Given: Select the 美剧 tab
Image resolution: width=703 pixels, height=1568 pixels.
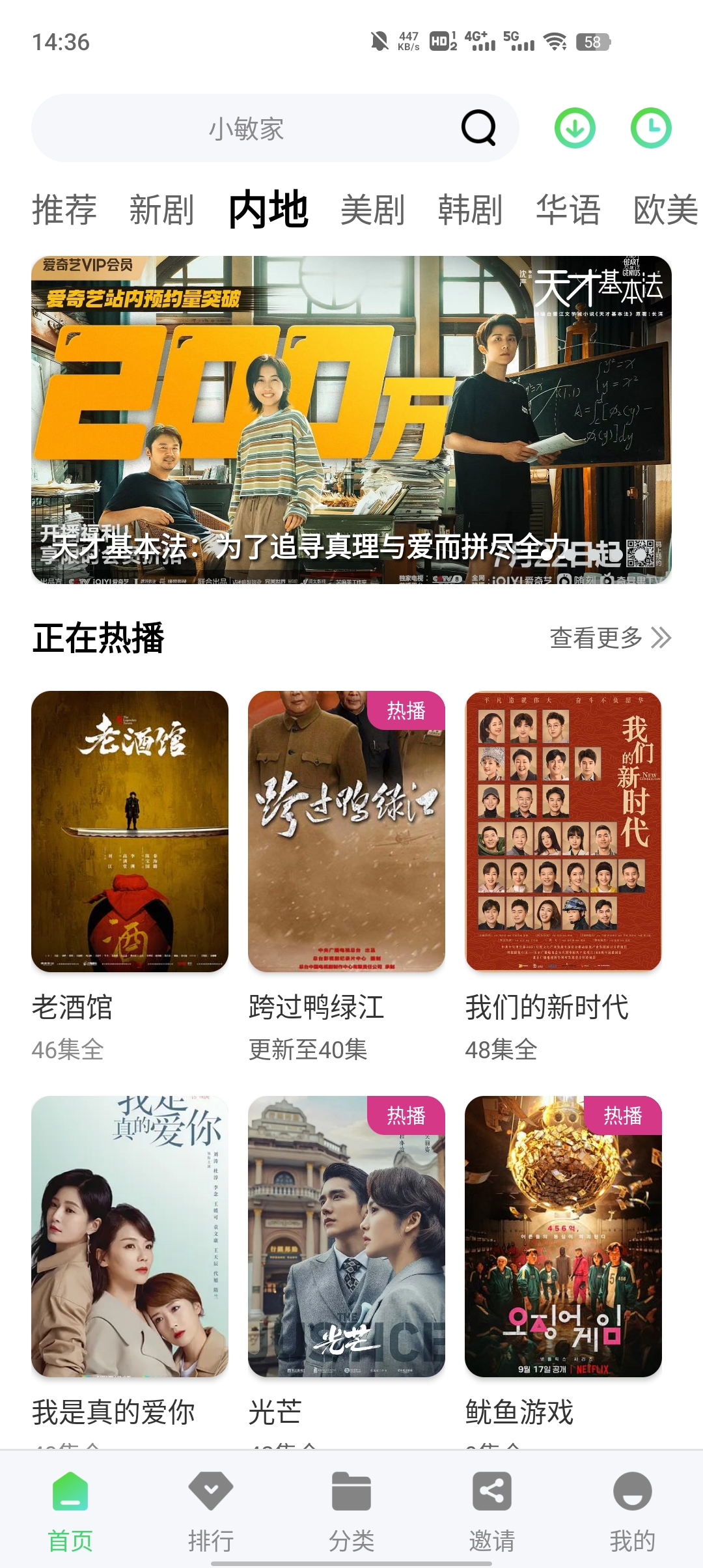Looking at the screenshot, I should click(372, 210).
